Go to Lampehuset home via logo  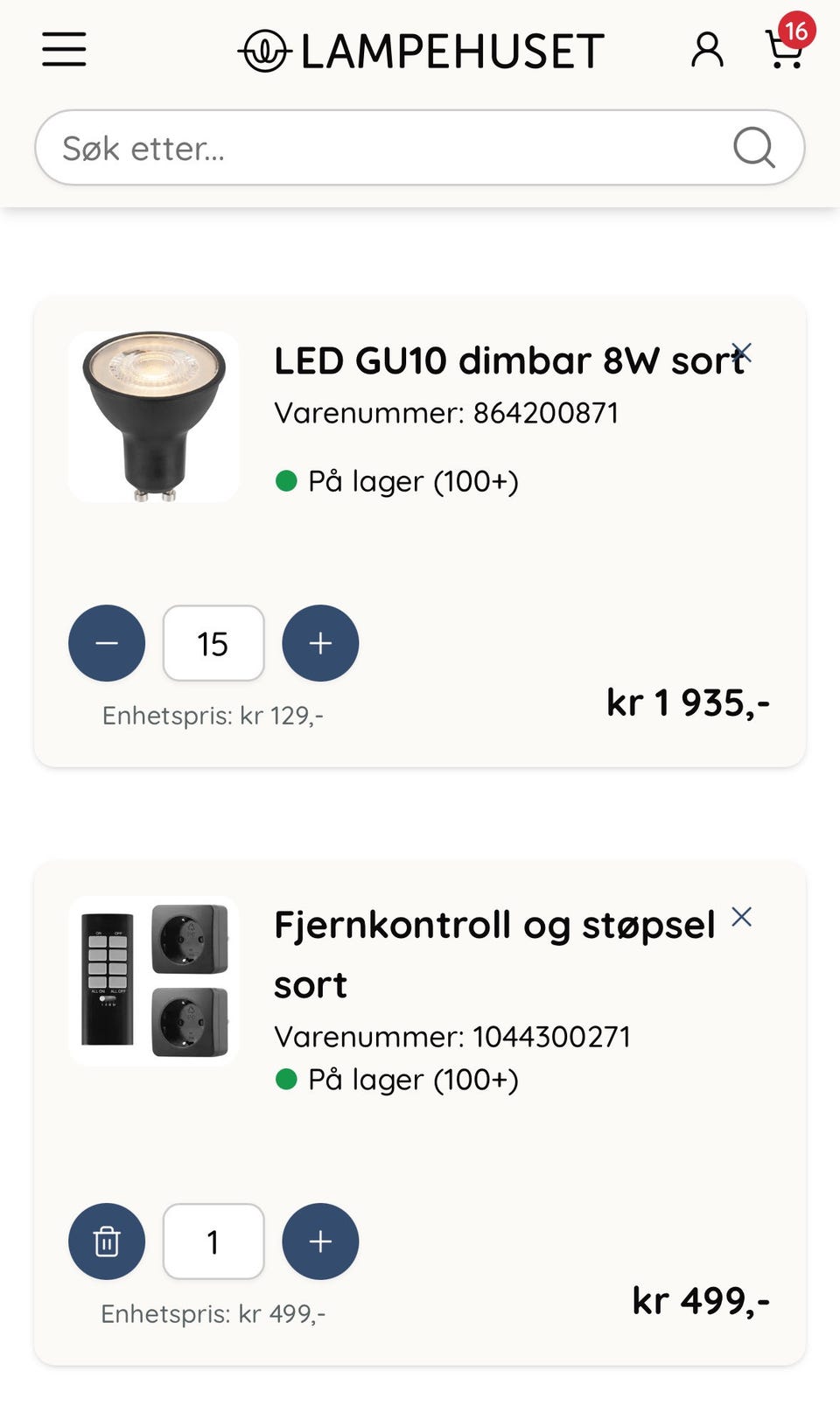click(421, 52)
